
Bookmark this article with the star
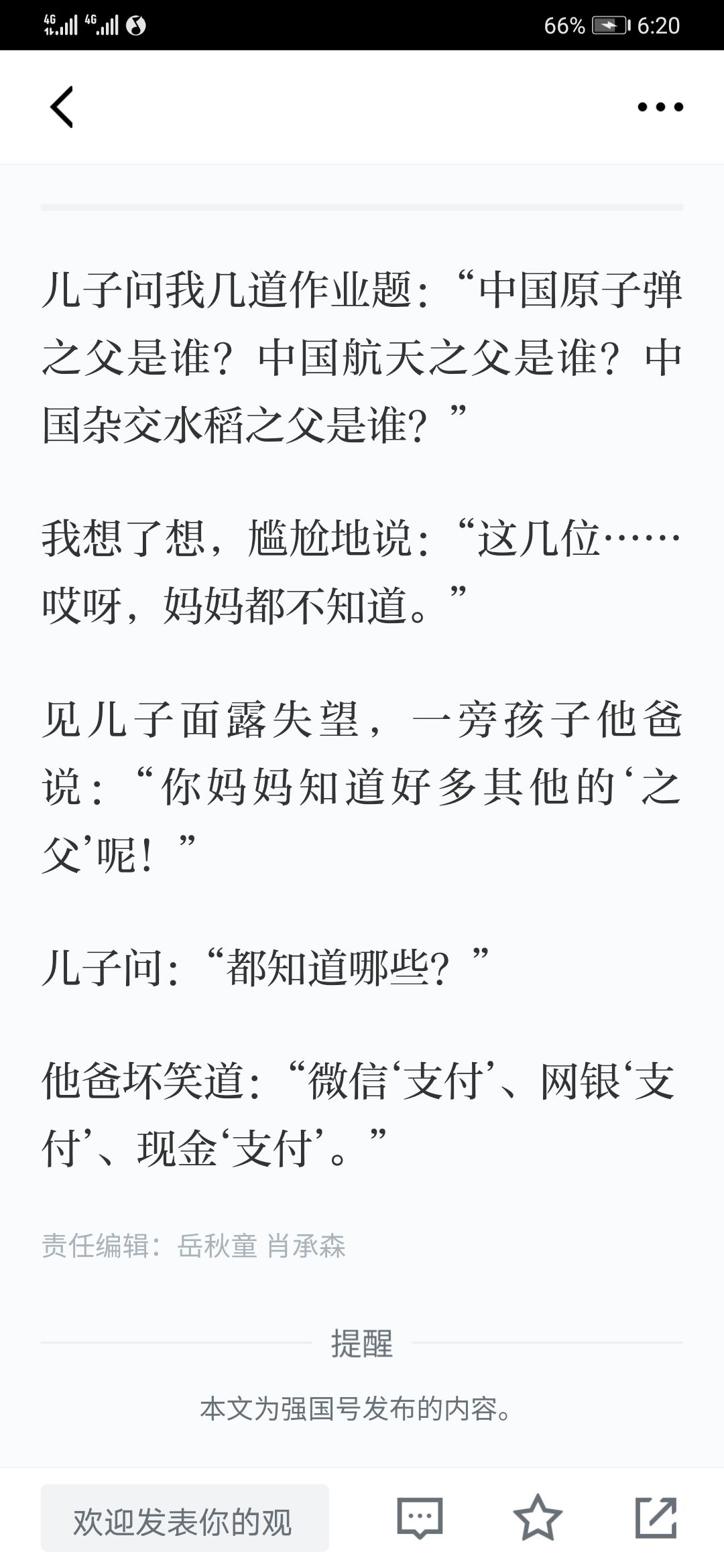click(x=537, y=1518)
